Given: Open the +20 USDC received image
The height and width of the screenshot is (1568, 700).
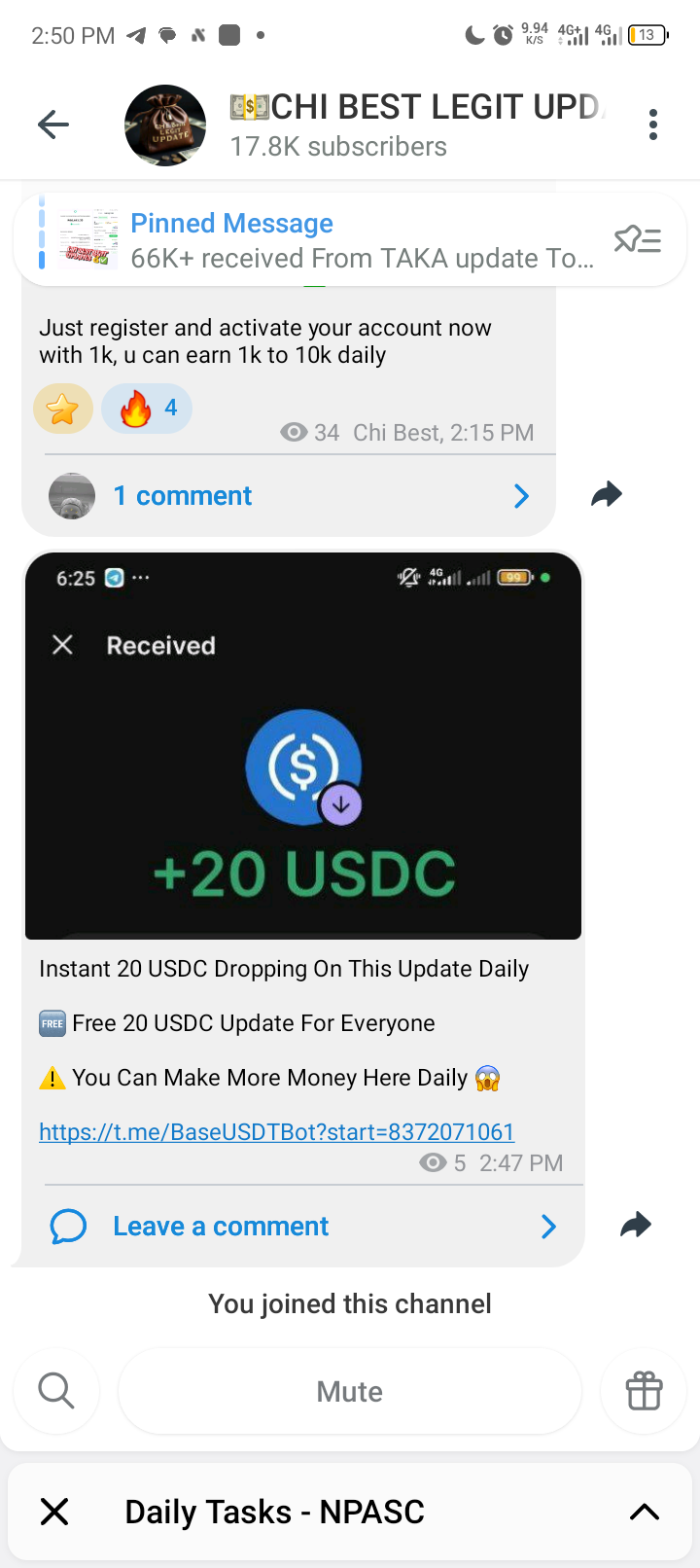Looking at the screenshot, I should (x=303, y=746).
